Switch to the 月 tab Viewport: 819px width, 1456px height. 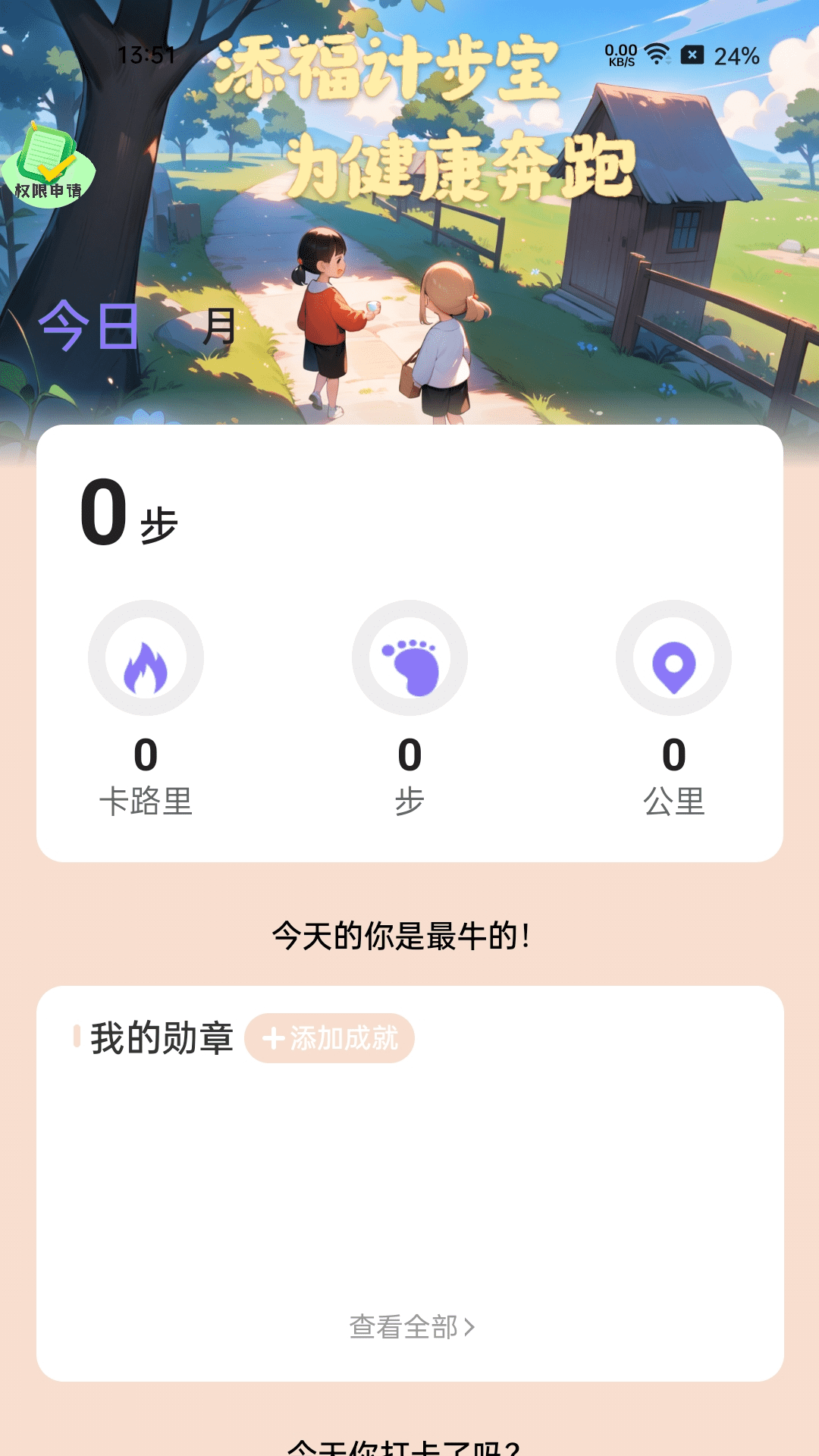pyautogui.click(x=220, y=326)
